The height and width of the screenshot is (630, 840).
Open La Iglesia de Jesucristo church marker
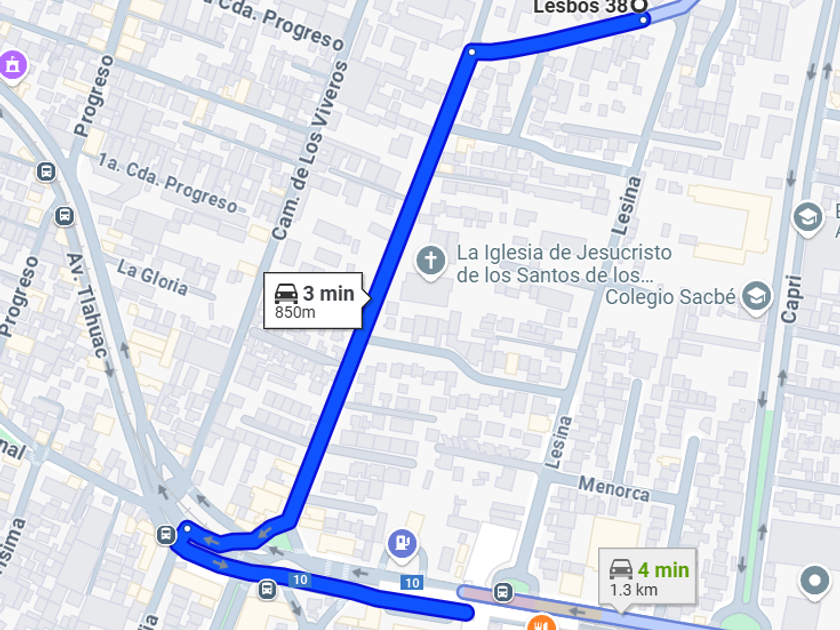point(430,262)
